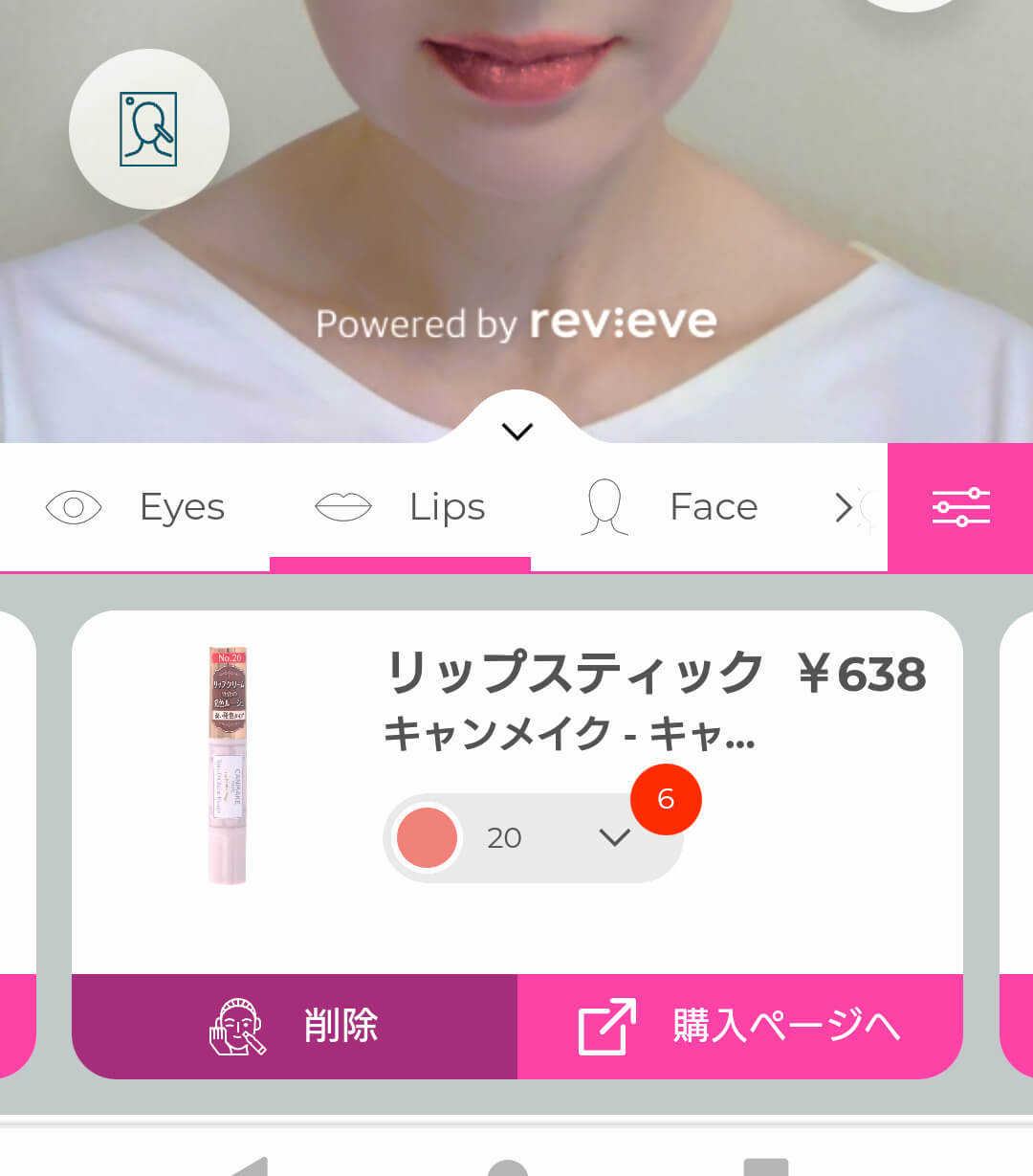Screen dimensions: 1033x1176
Task: Show more categories with the right arrow
Action: pos(844,507)
